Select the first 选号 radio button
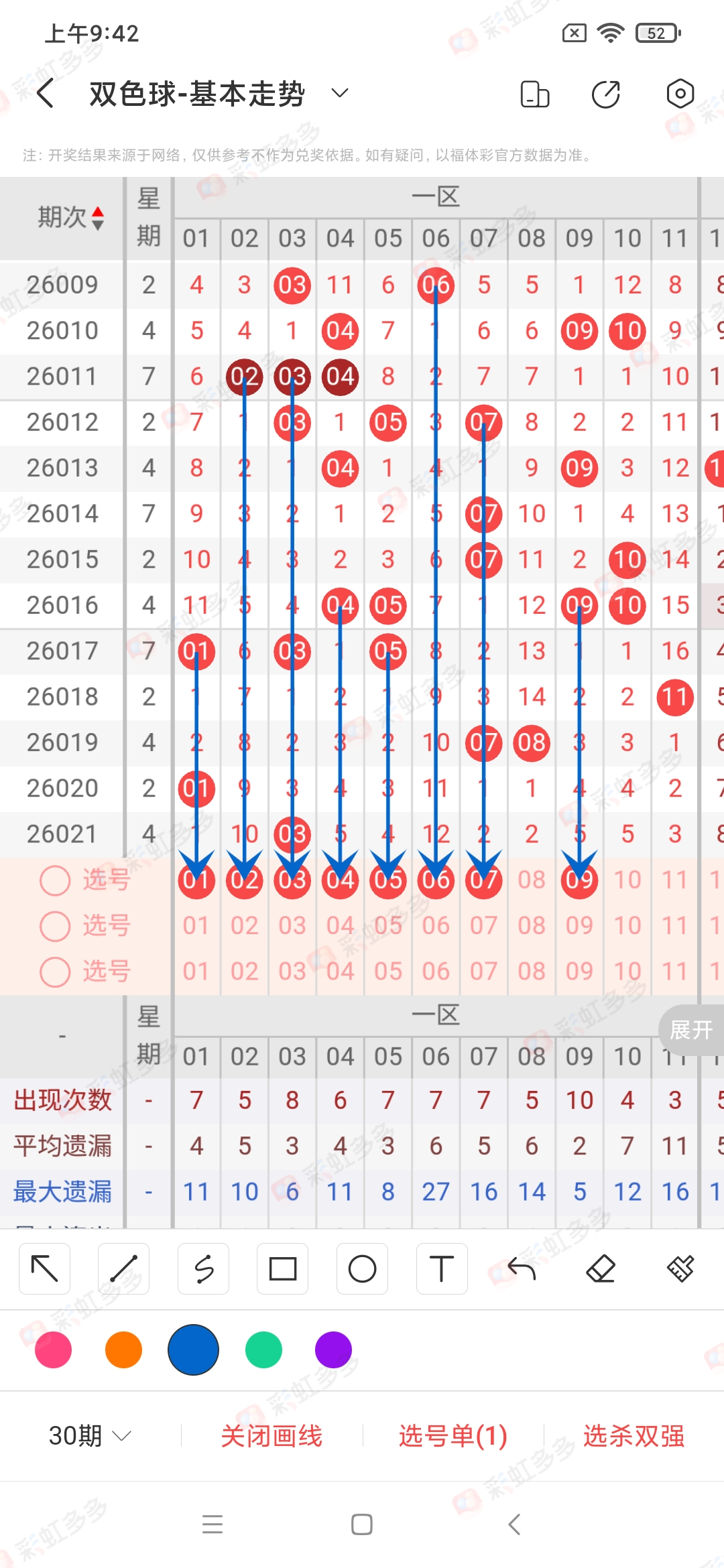This screenshot has height=1568, width=724. (x=55, y=880)
